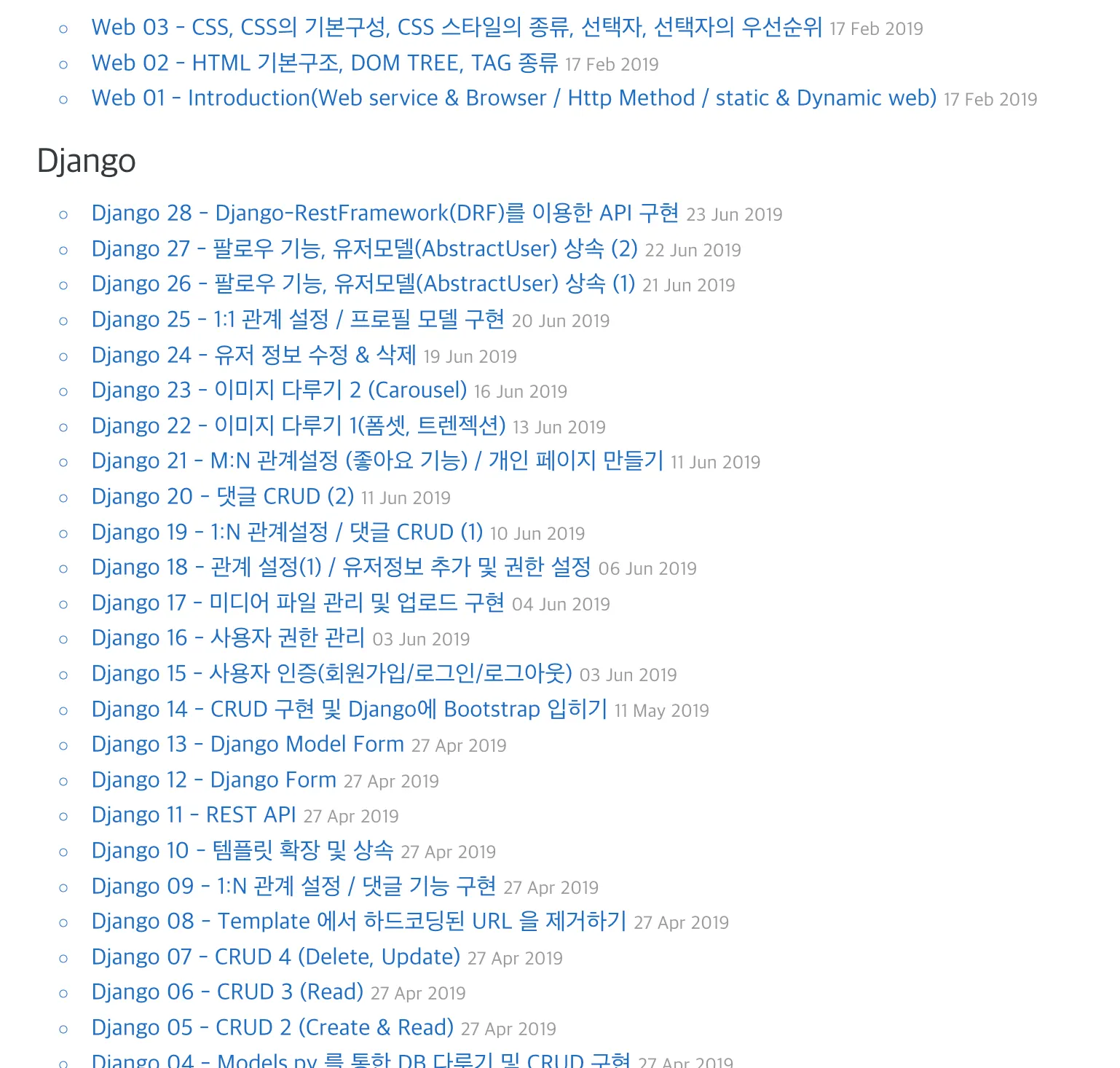
Task: Open Web 02 HTML 기본구조 post
Action: 324,63
